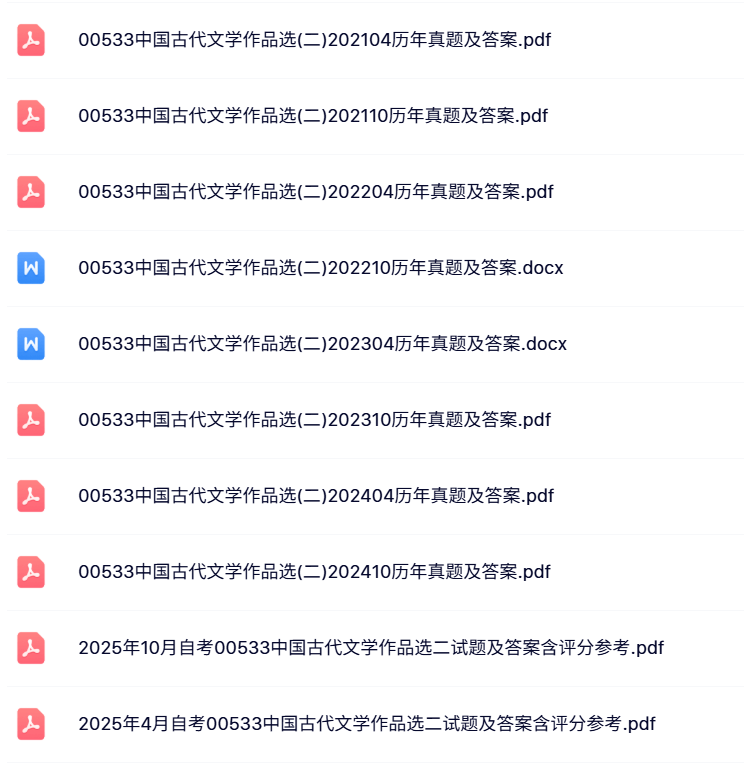
Task: Open the 202410历年真题及答案 PDF file
Action: 314,572
